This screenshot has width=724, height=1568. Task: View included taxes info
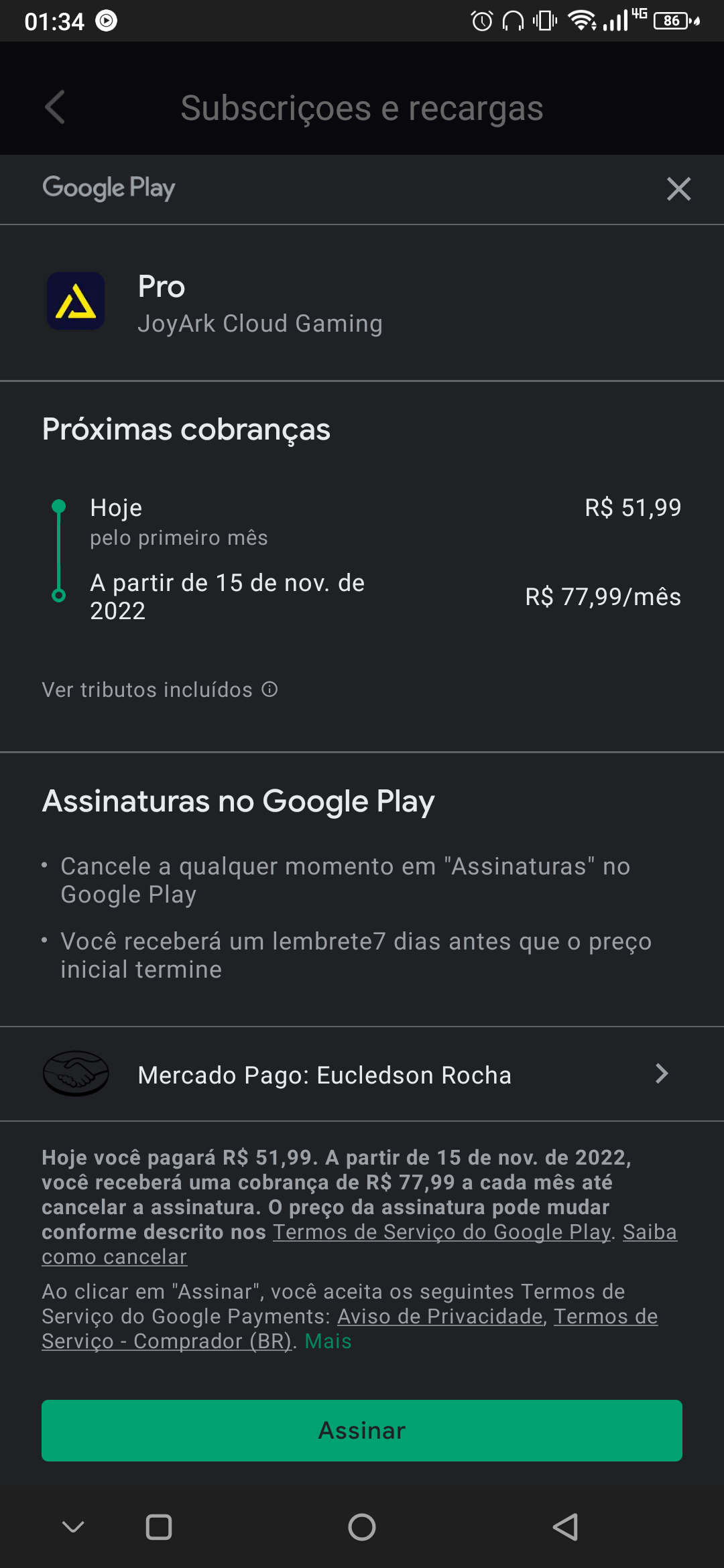click(x=160, y=690)
